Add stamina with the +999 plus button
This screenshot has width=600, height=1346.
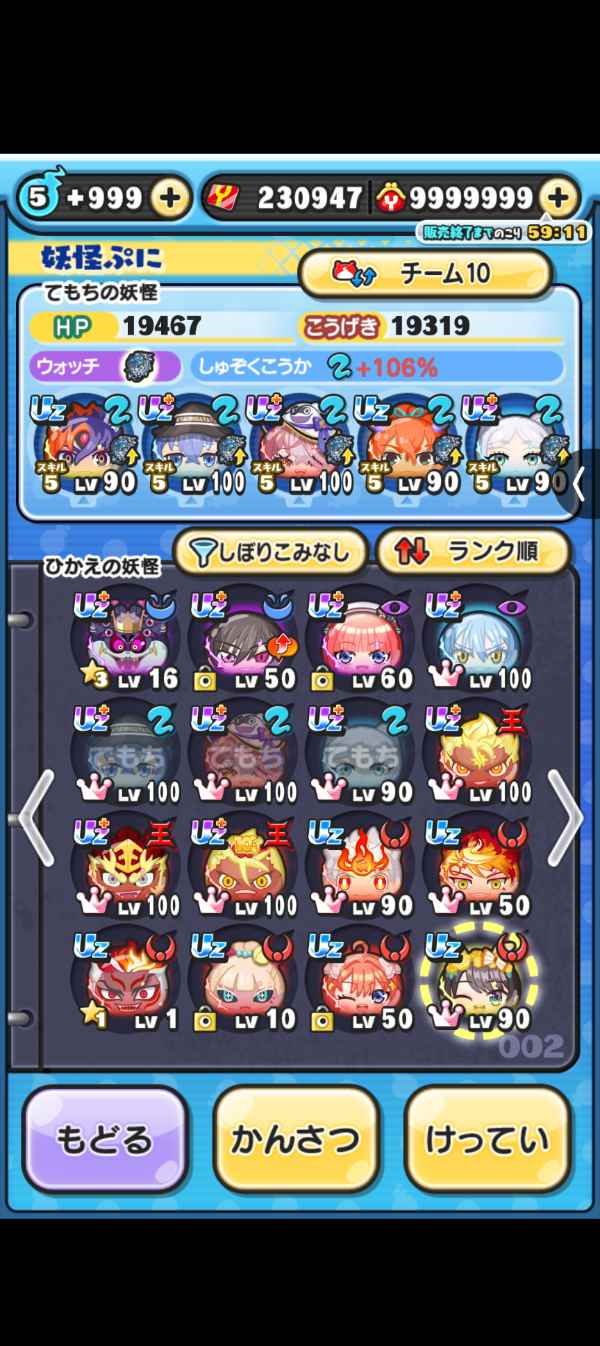pyautogui.click(x=170, y=198)
